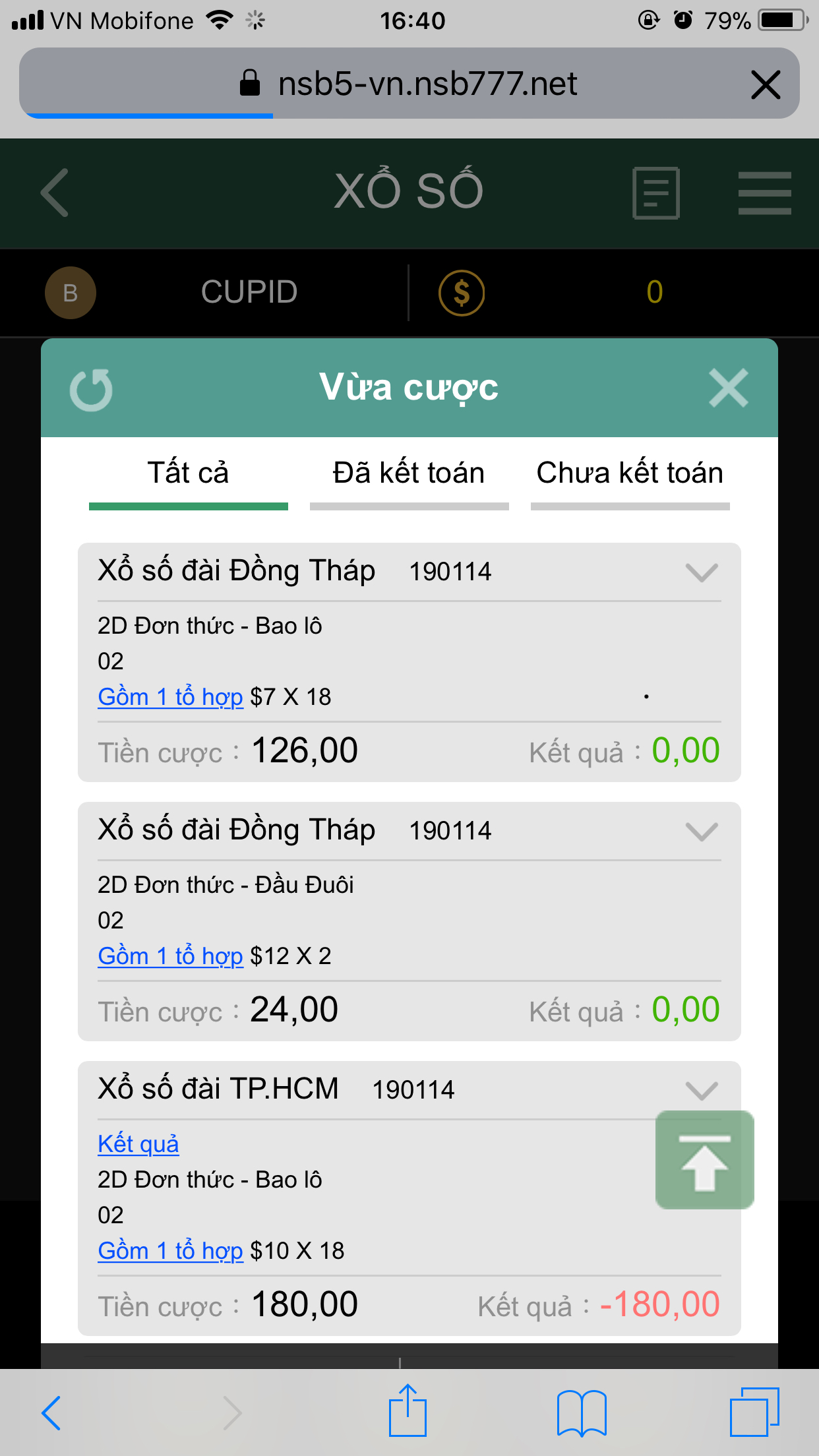Screen dimensions: 819x1456
Task: Expand the TP.HCM bet details
Action: (702, 1091)
